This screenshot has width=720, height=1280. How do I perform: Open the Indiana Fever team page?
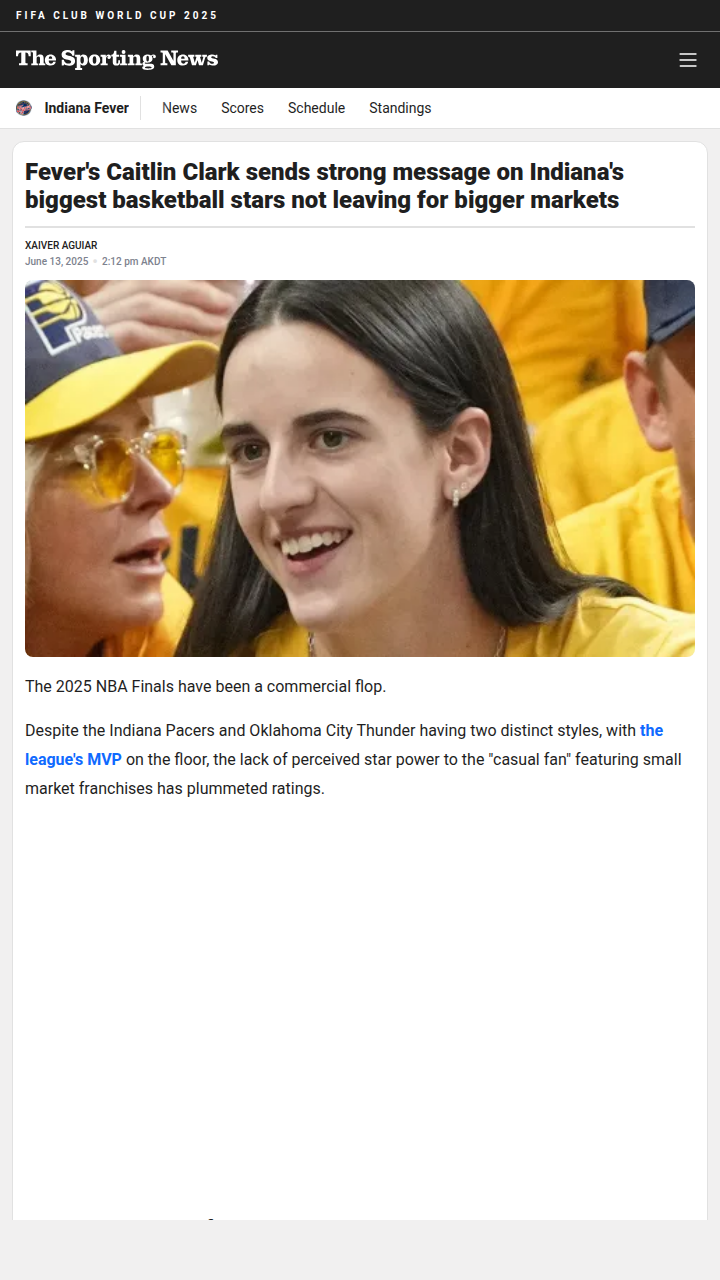(x=86, y=108)
